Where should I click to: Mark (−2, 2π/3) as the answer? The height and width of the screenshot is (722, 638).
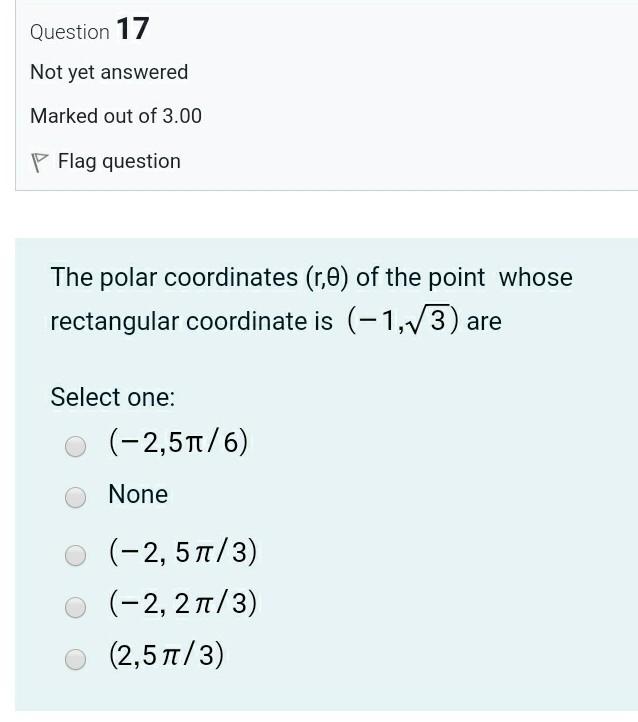point(76,607)
